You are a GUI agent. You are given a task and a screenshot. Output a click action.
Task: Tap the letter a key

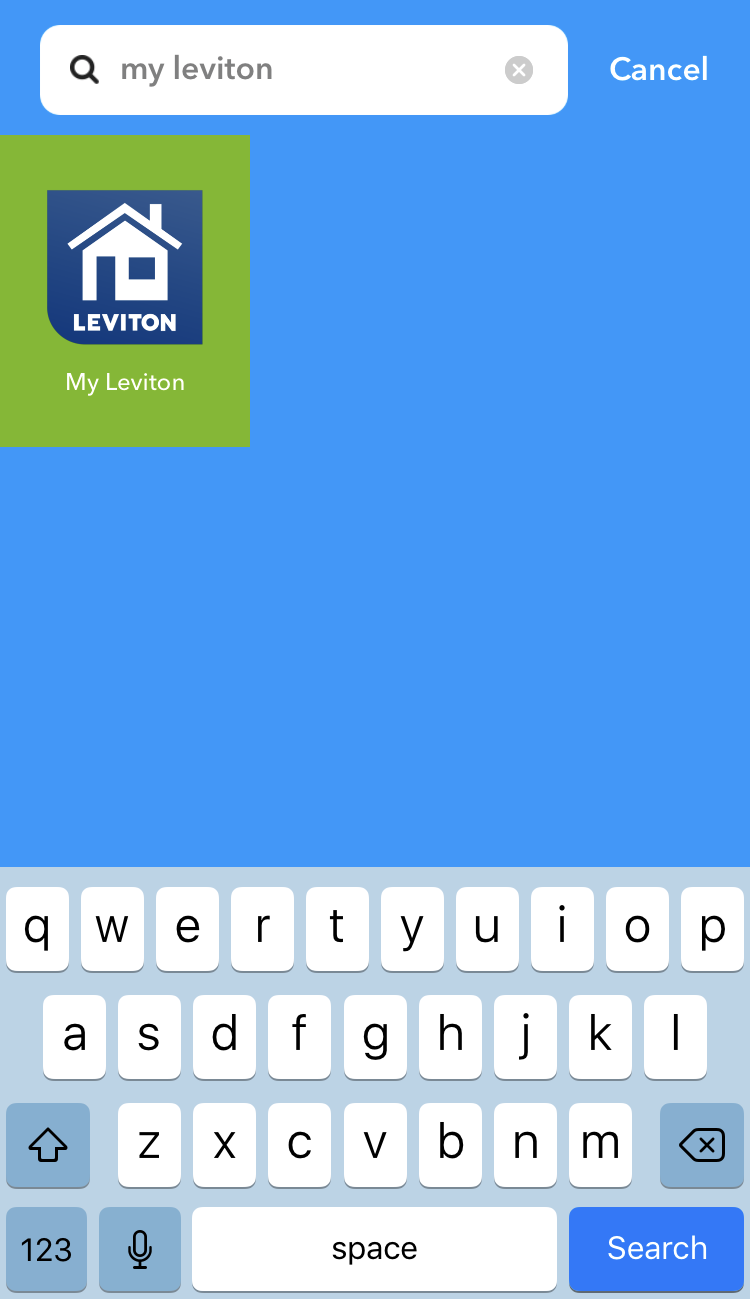point(74,1037)
